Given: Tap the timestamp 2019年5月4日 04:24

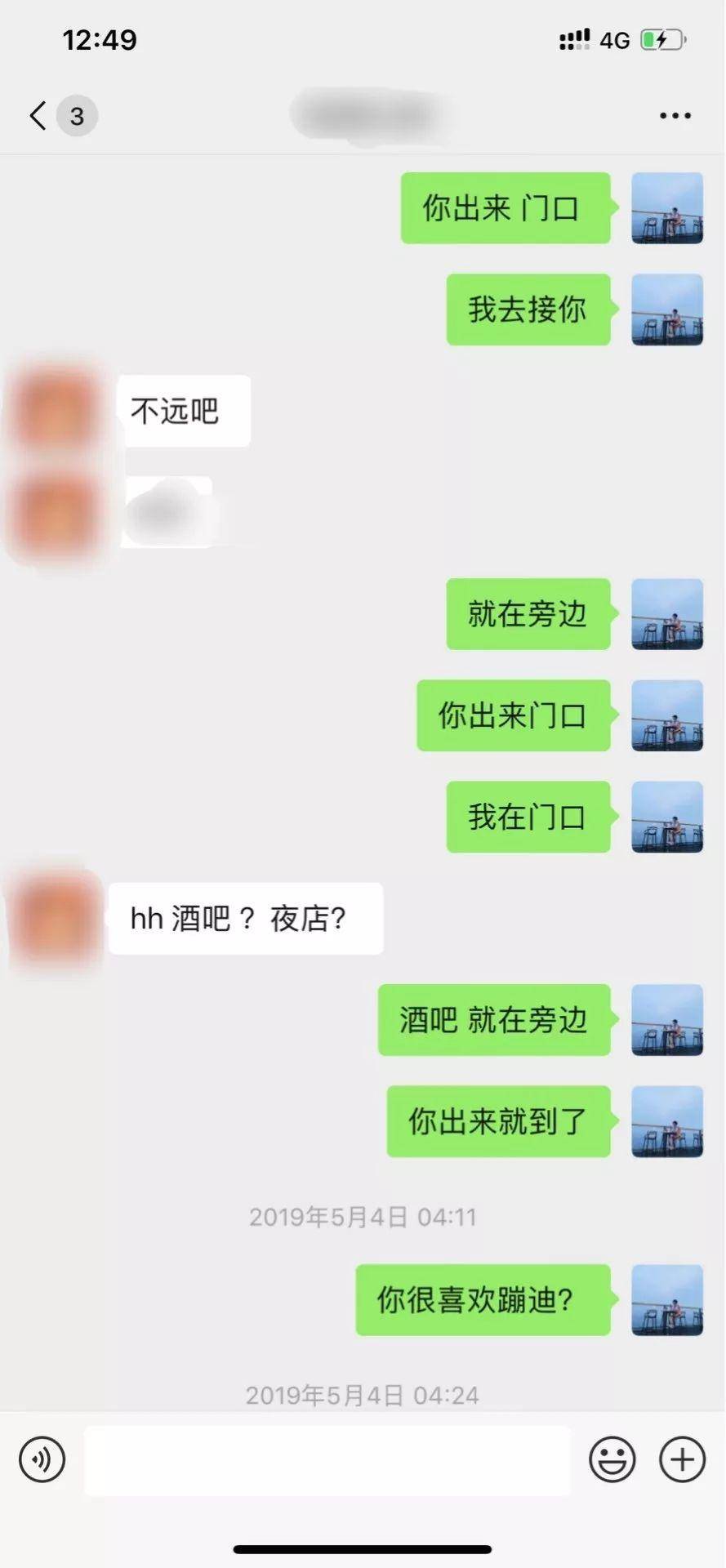Looking at the screenshot, I should pos(363,1394).
